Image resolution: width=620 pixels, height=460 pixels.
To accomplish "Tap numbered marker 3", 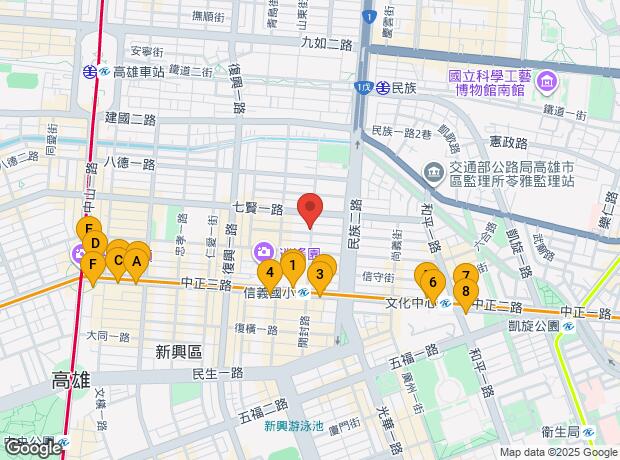I will [320, 274].
